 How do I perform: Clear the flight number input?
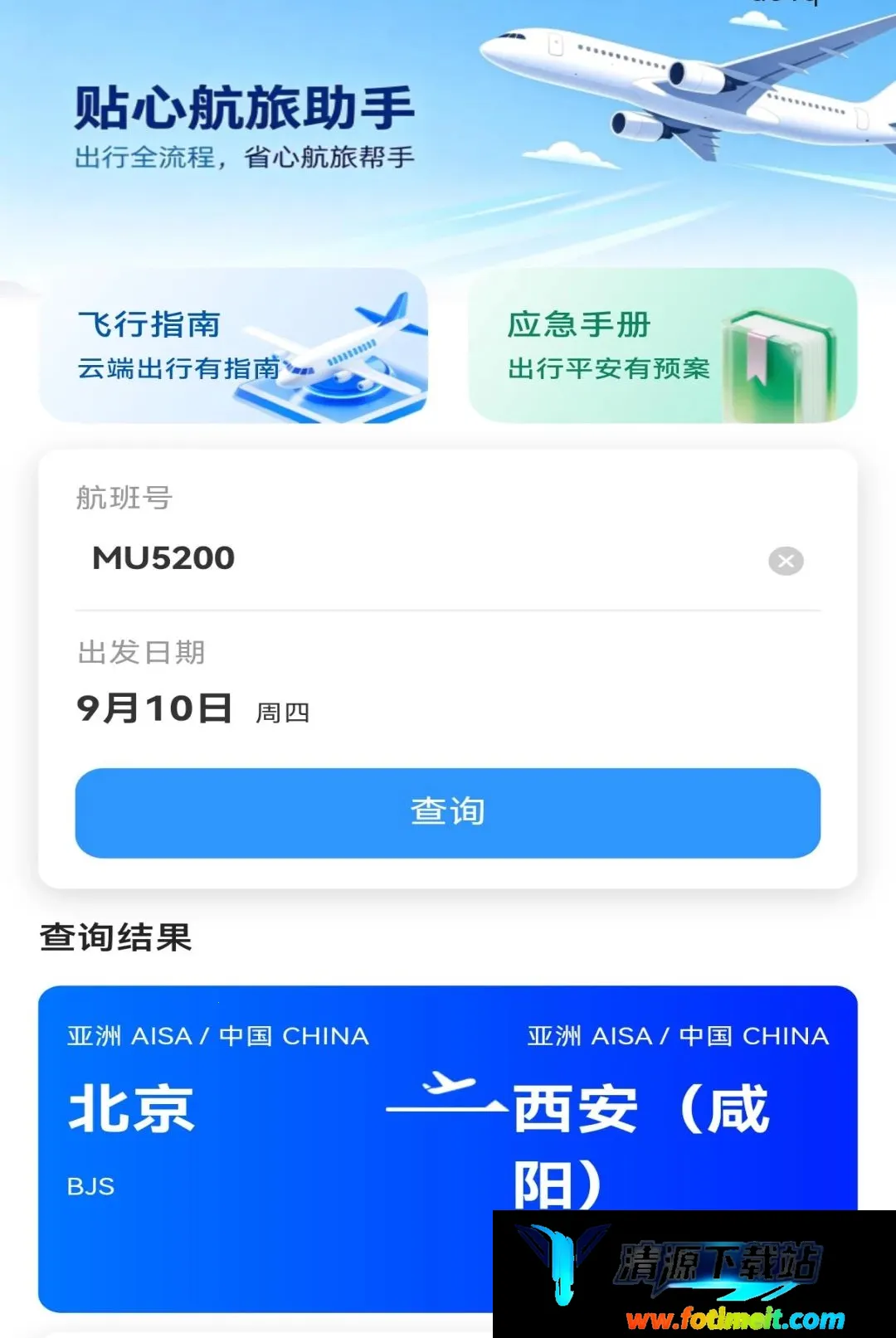tap(786, 562)
